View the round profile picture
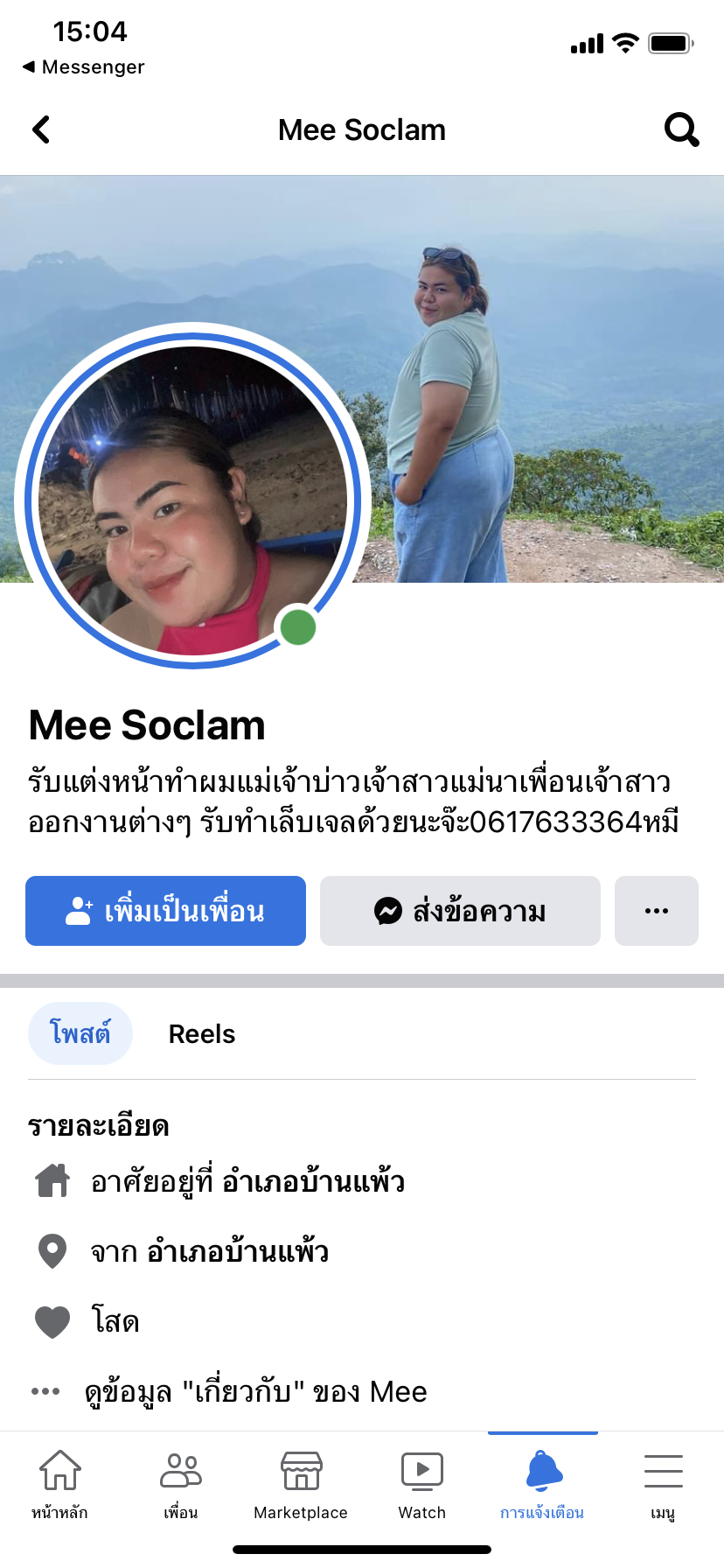Viewport: 724px width, 1568px height. coord(192,500)
